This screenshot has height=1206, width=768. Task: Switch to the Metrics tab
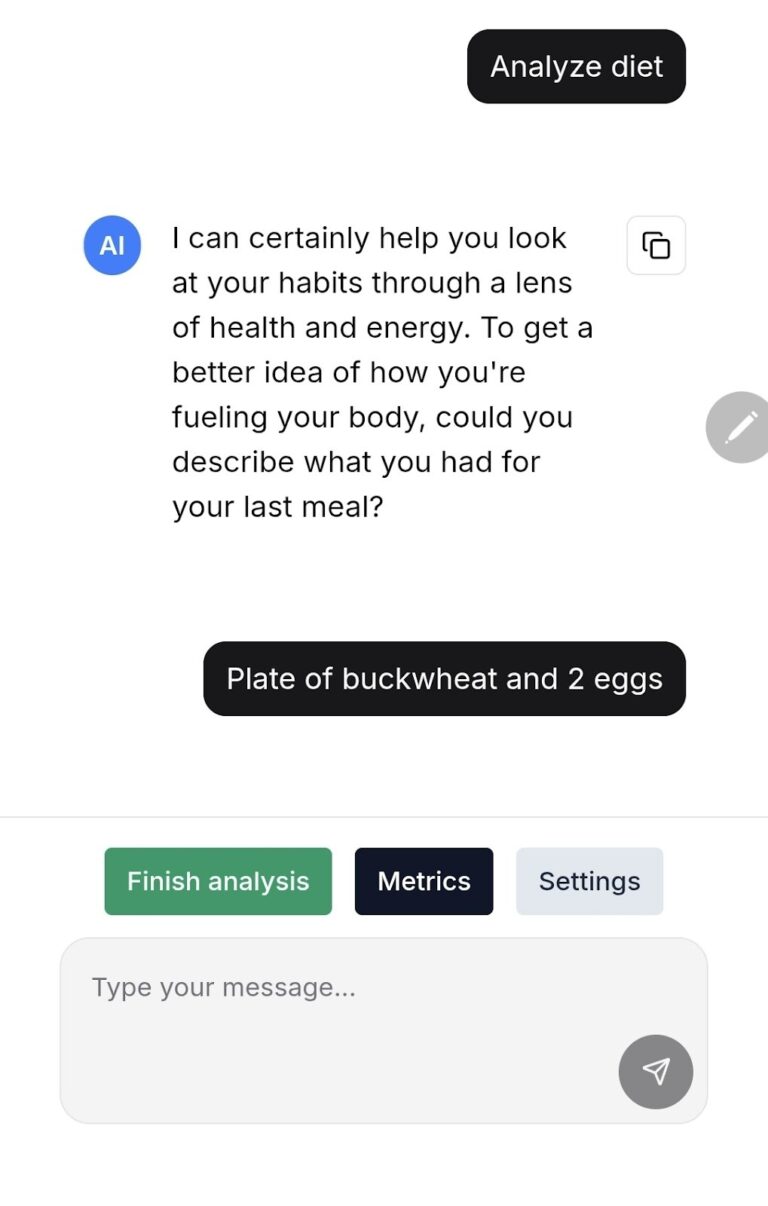pyautogui.click(x=423, y=881)
